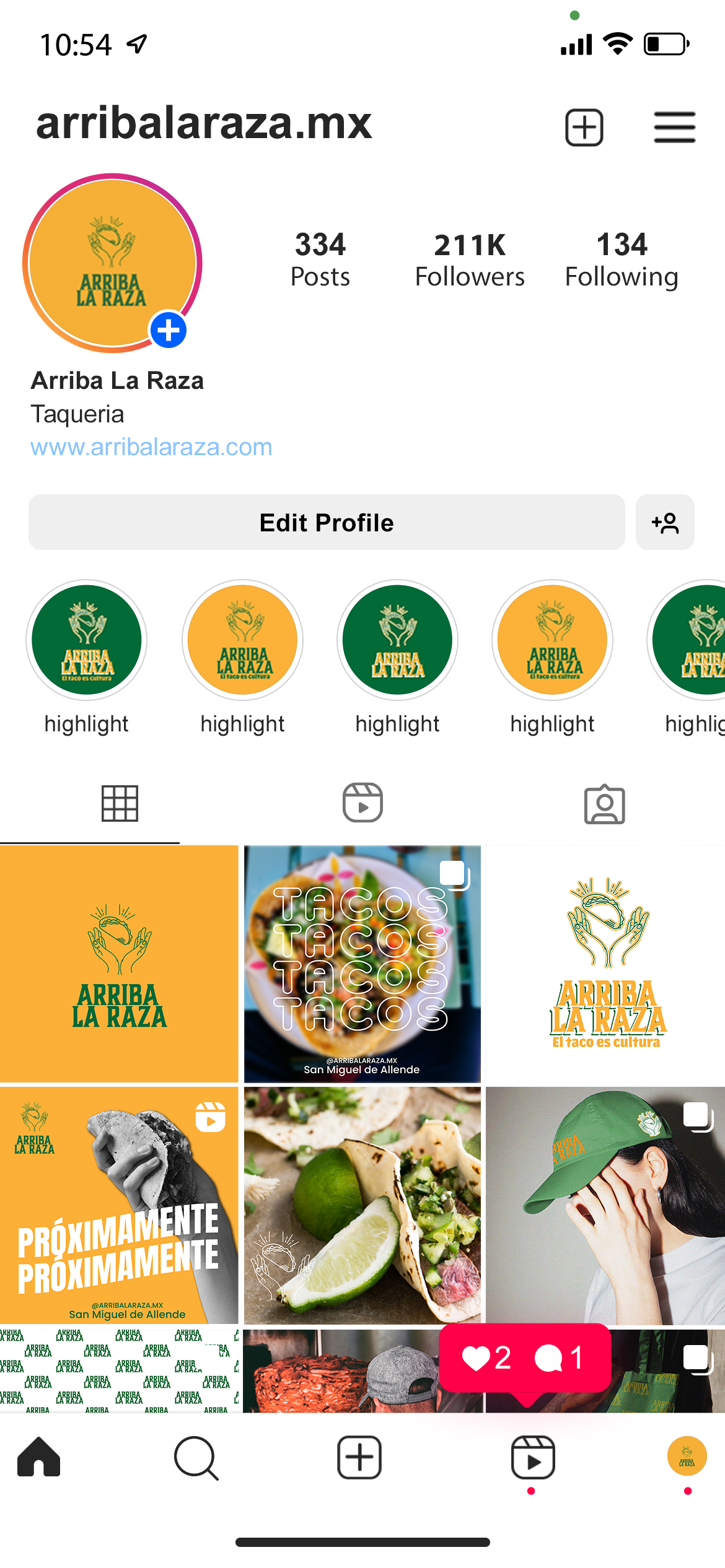View the likes and comments notification bubble

coord(525,1359)
